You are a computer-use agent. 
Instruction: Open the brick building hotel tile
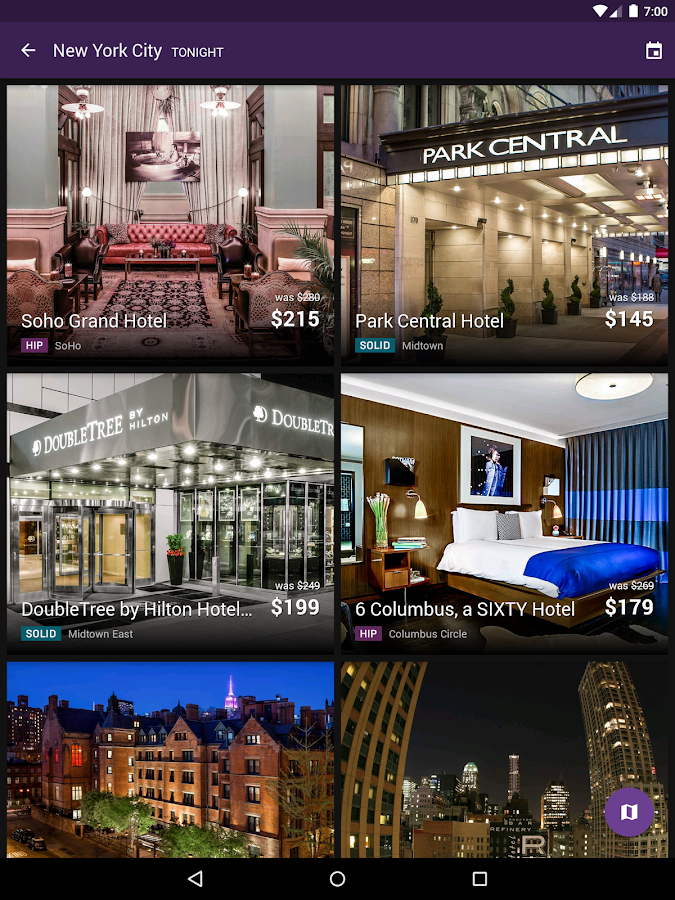pos(170,759)
